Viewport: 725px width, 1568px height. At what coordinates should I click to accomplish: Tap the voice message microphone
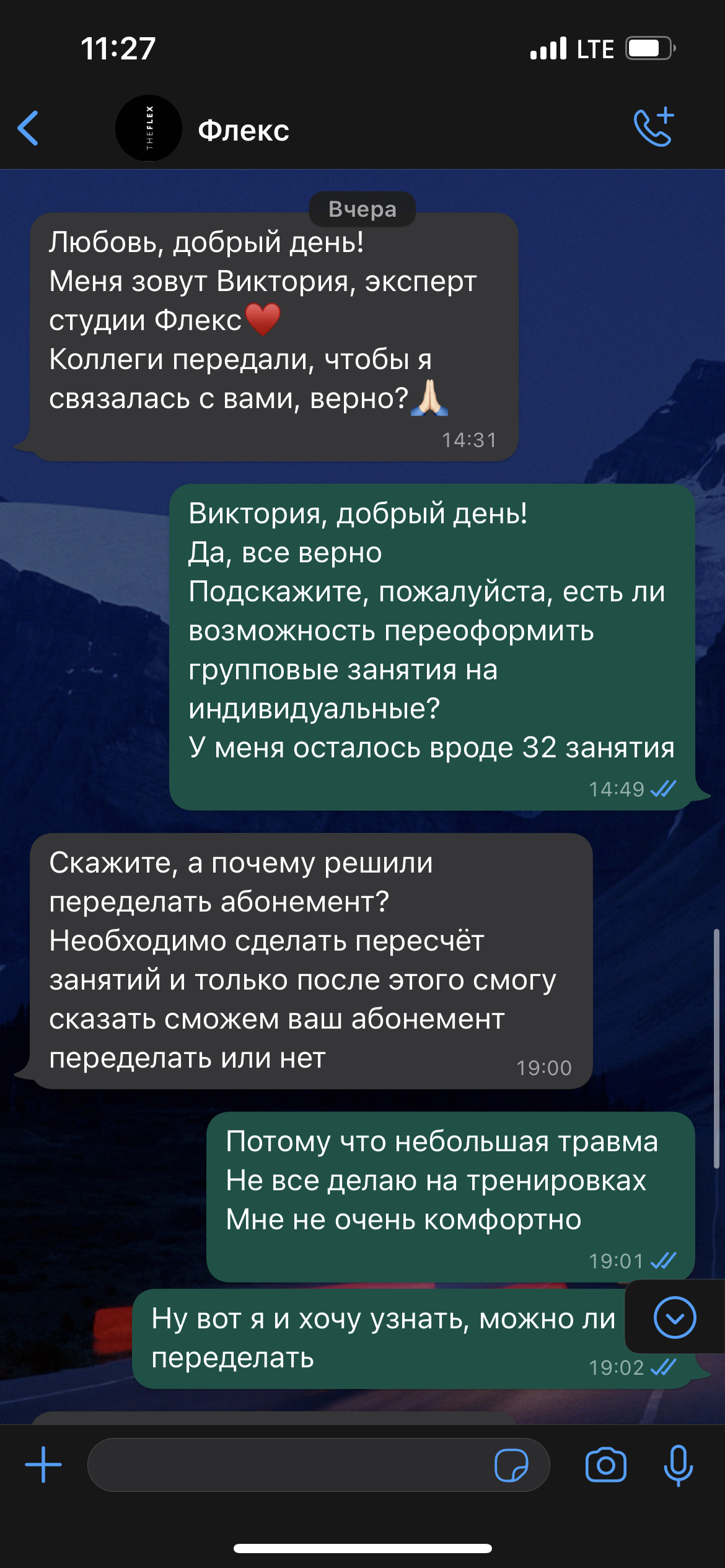point(679,1465)
